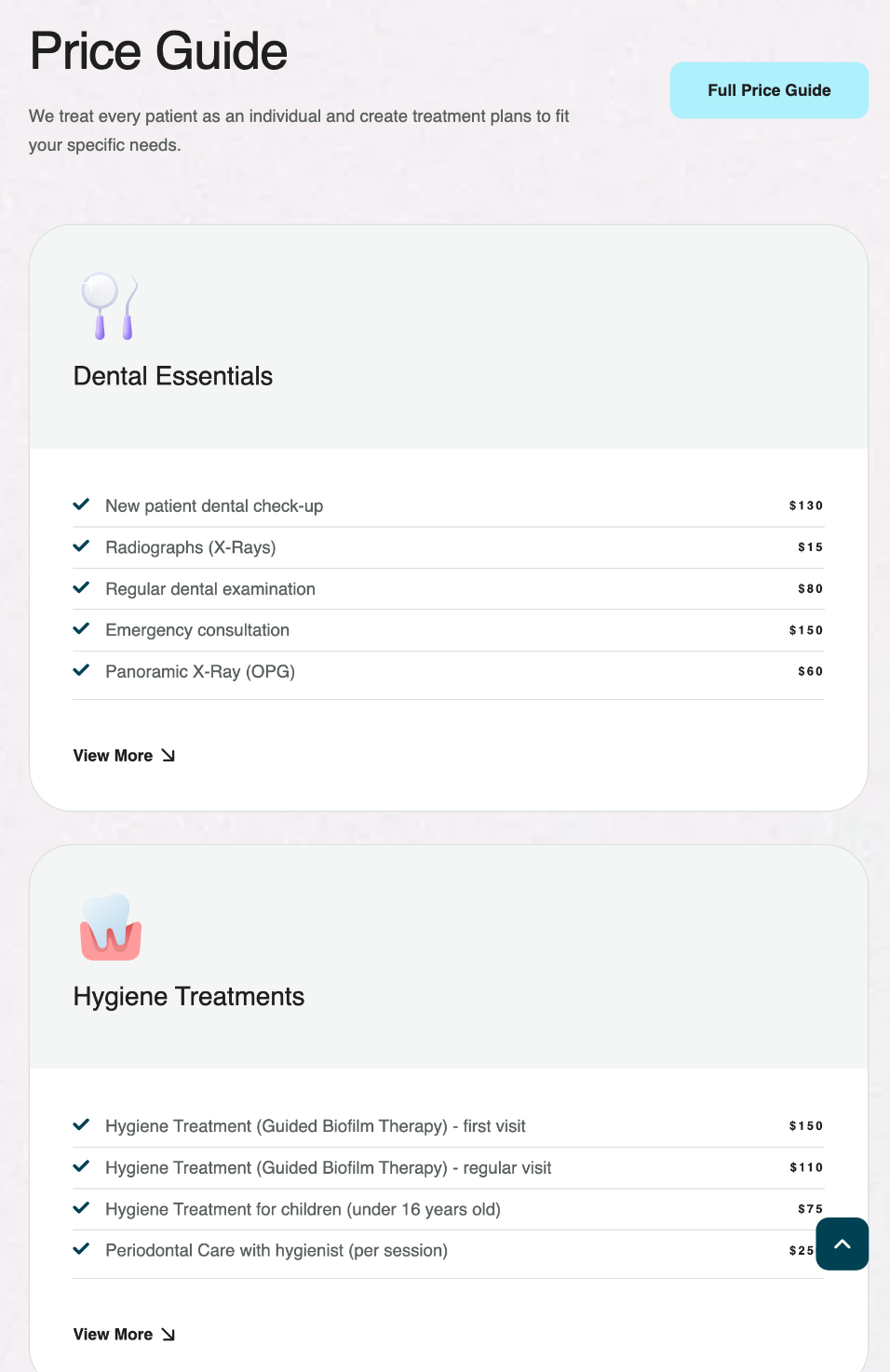The height and width of the screenshot is (1372, 890).
Task: Tap the scroll-to-top arrow button
Action: pyautogui.click(x=842, y=1244)
